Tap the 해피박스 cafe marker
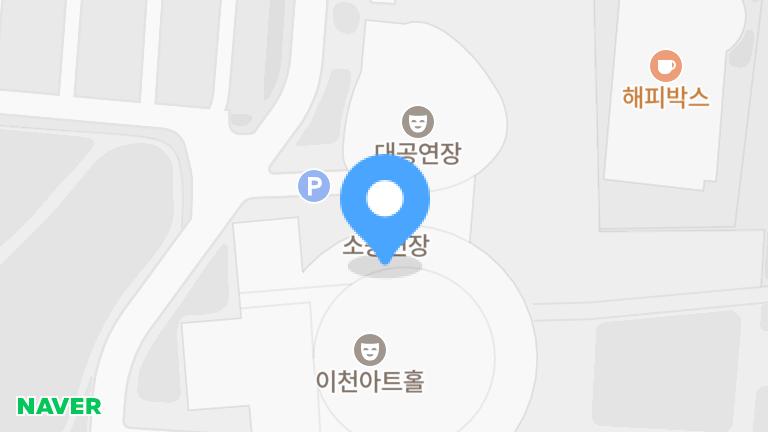Image resolution: width=768 pixels, height=432 pixels. [x=665, y=67]
